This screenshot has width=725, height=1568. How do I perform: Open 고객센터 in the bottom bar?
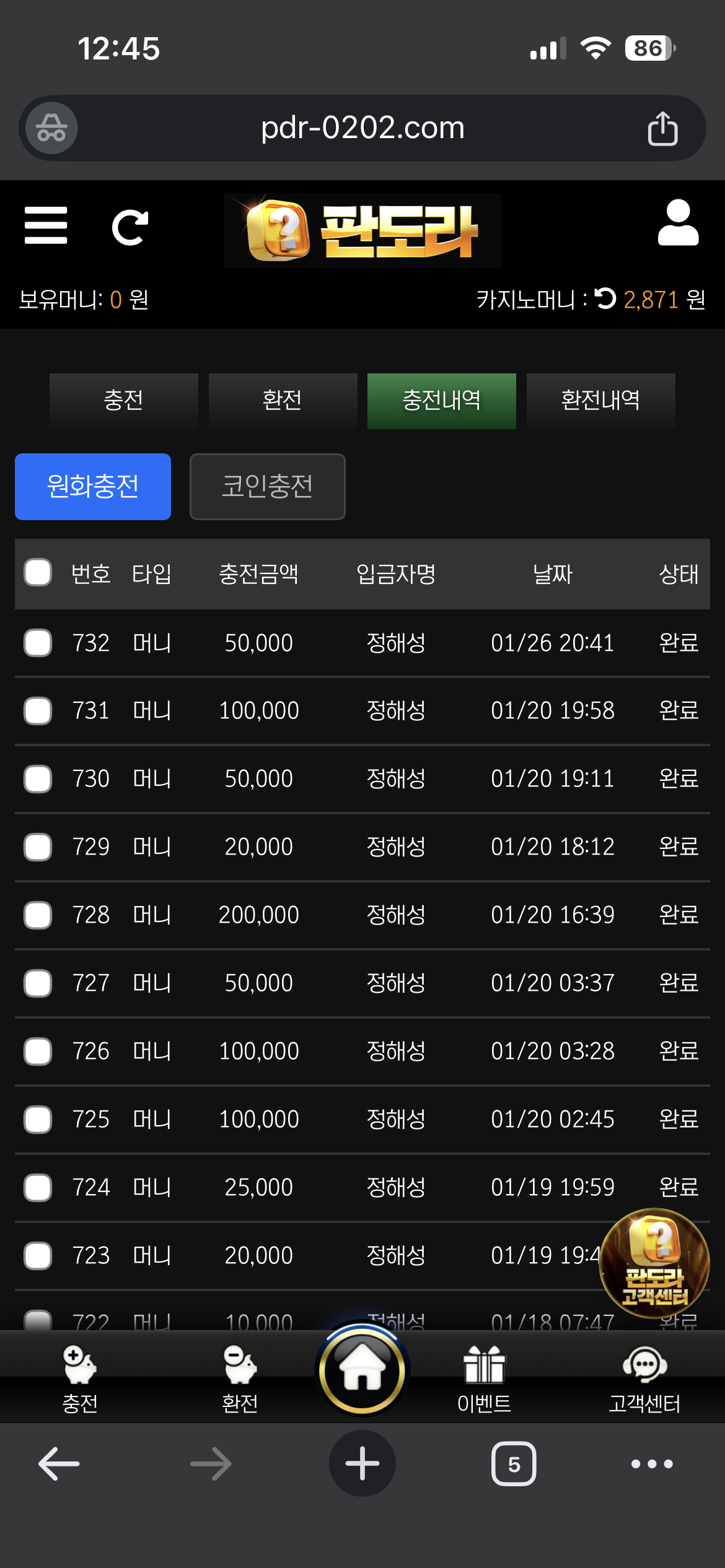[644, 1379]
